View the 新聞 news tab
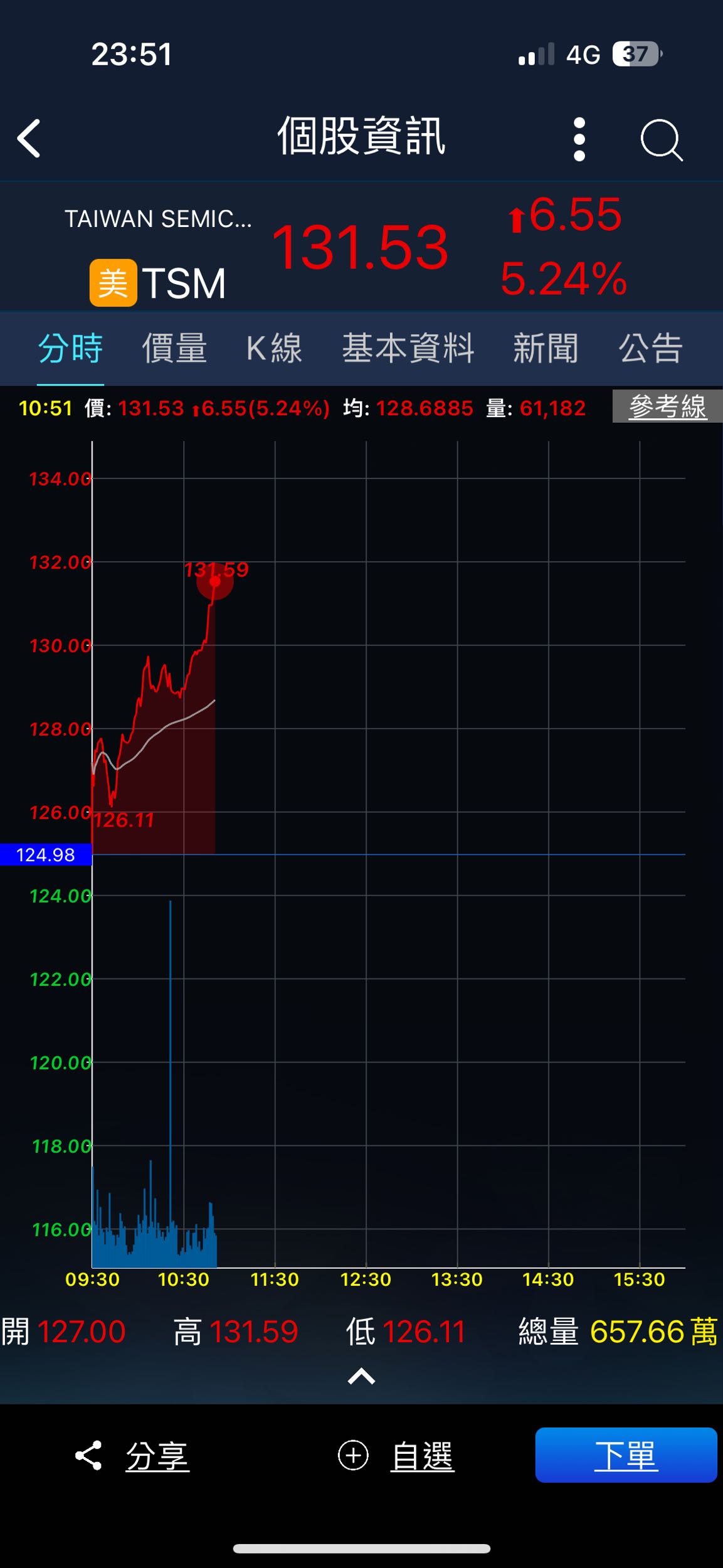The image size is (723, 1568). point(546,348)
